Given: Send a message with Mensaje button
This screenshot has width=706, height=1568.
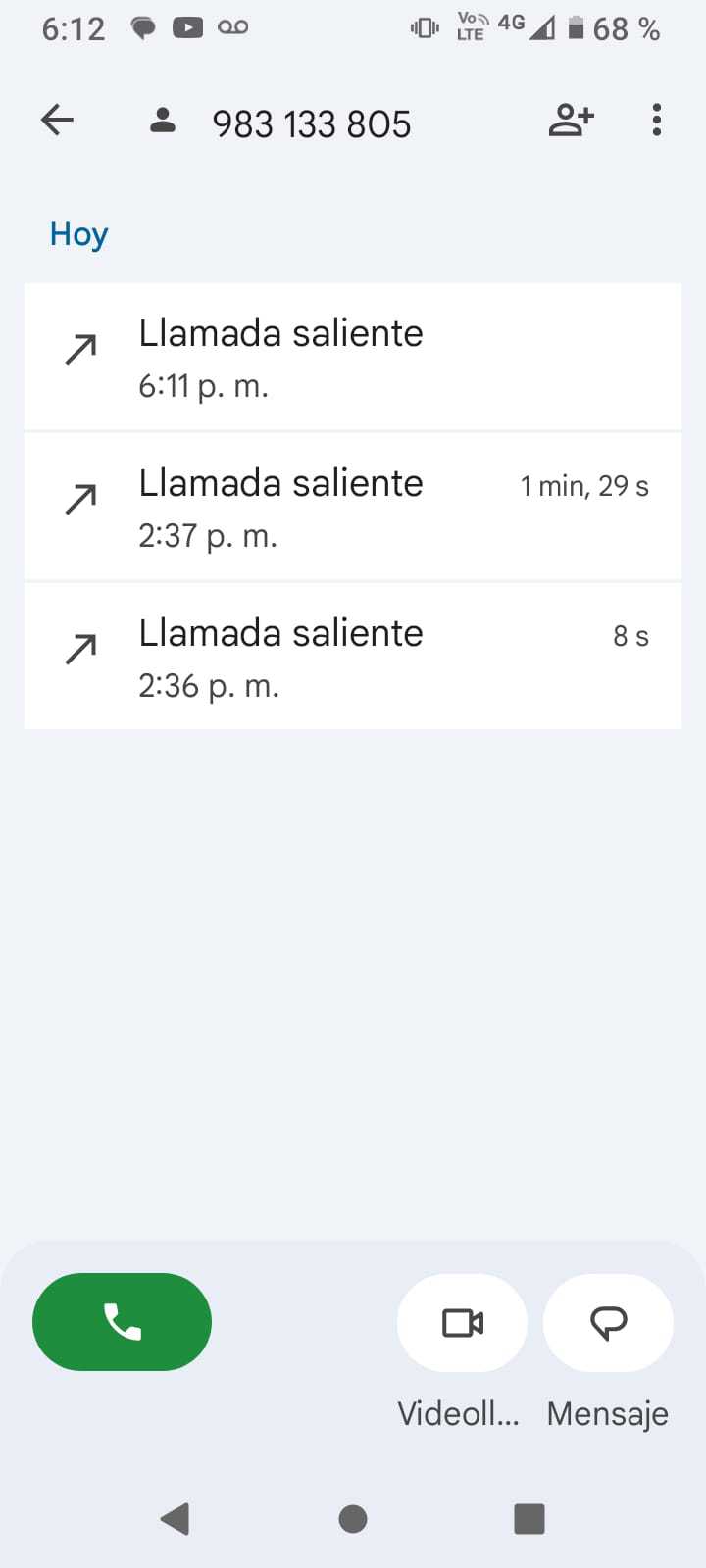Looking at the screenshot, I should [608, 1323].
